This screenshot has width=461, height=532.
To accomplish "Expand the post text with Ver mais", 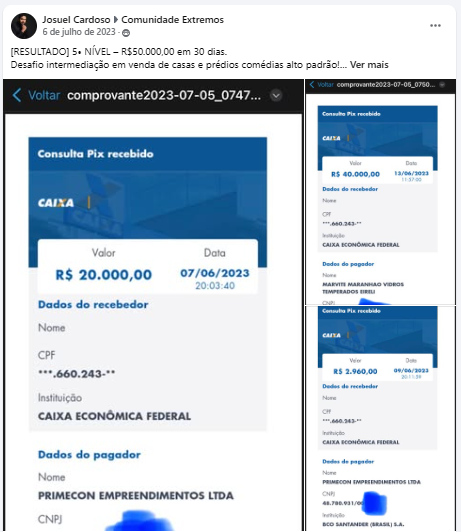I will [x=369, y=65].
